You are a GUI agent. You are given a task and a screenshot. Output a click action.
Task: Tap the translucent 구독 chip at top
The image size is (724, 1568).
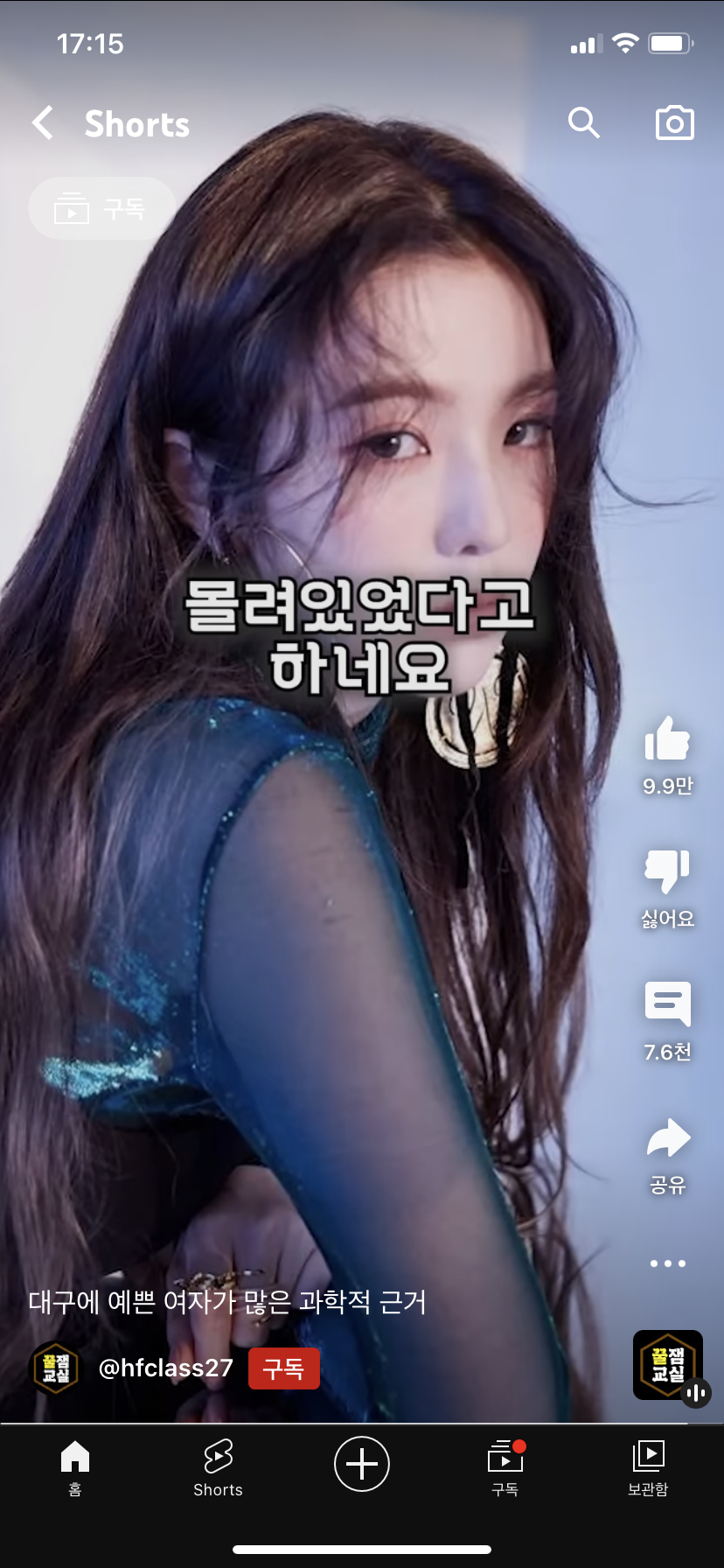(x=101, y=208)
